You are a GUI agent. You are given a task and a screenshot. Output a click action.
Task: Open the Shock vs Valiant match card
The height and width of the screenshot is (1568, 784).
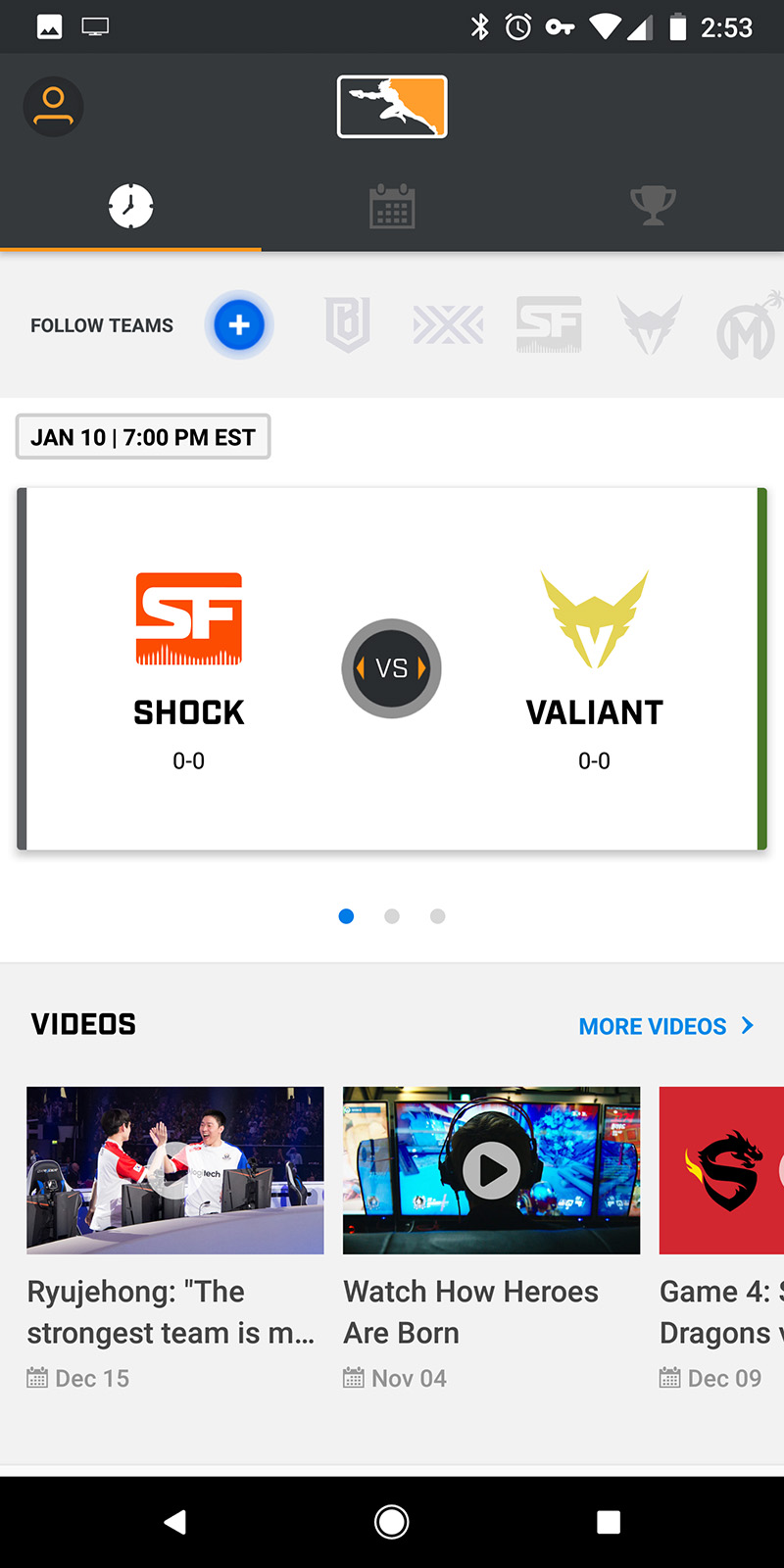[x=392, y=668]
